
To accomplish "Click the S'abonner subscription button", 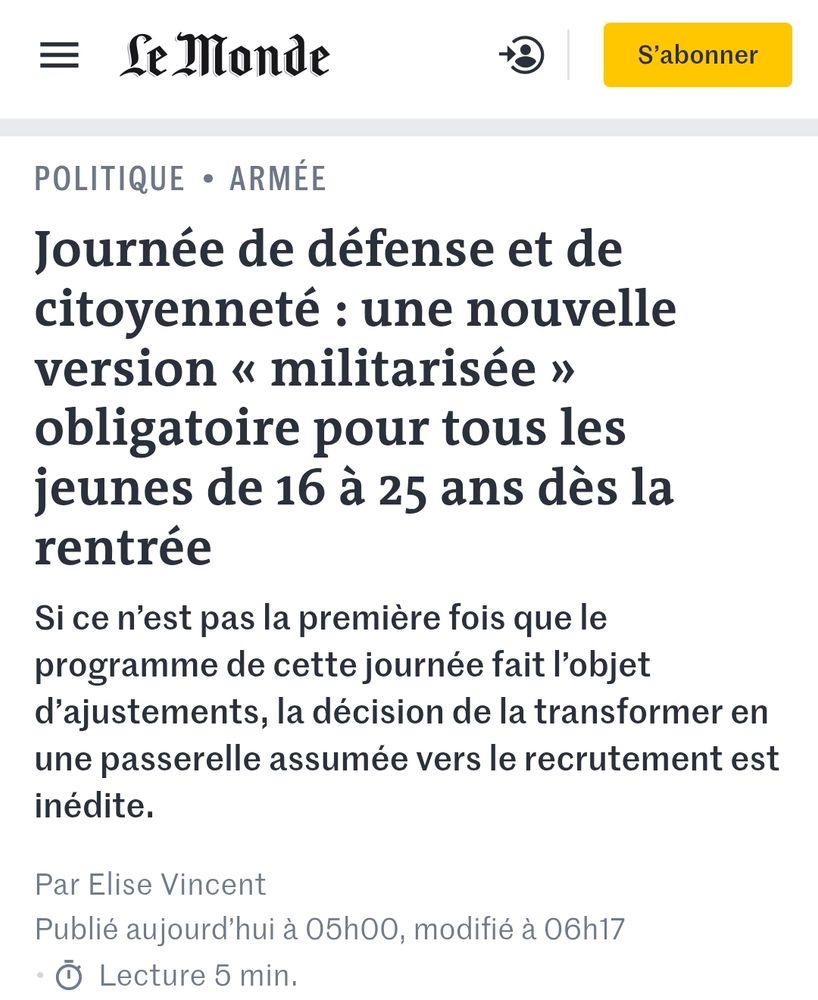I will tap(696, 56).
